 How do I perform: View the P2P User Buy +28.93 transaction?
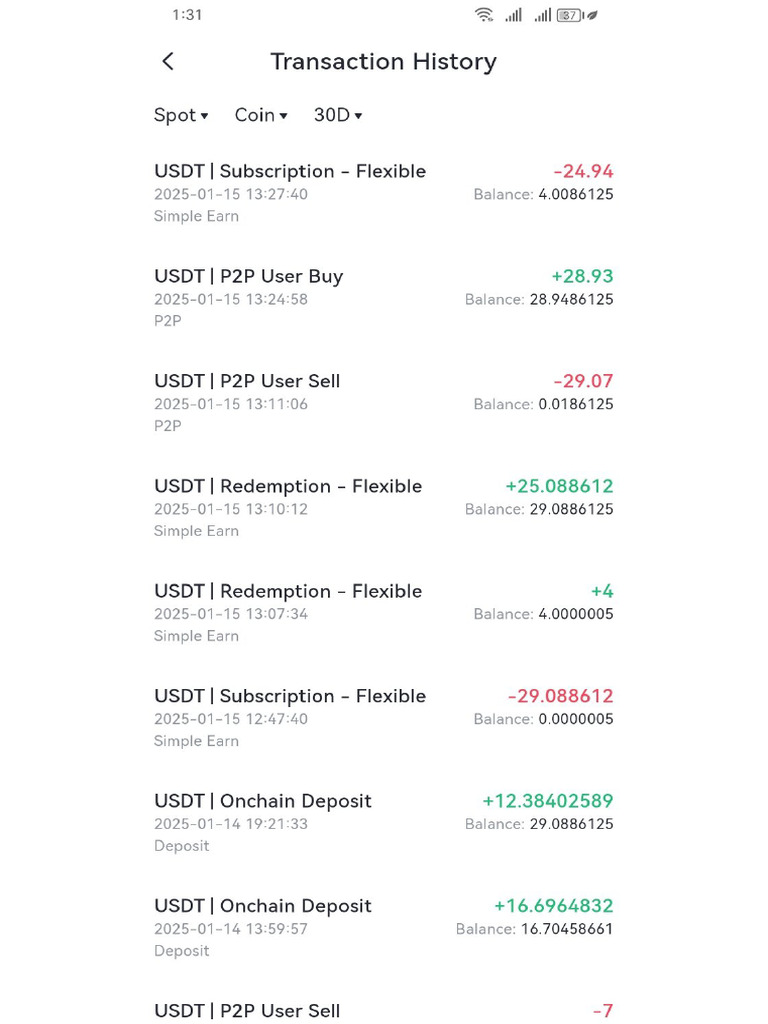[x=383, y=297]
